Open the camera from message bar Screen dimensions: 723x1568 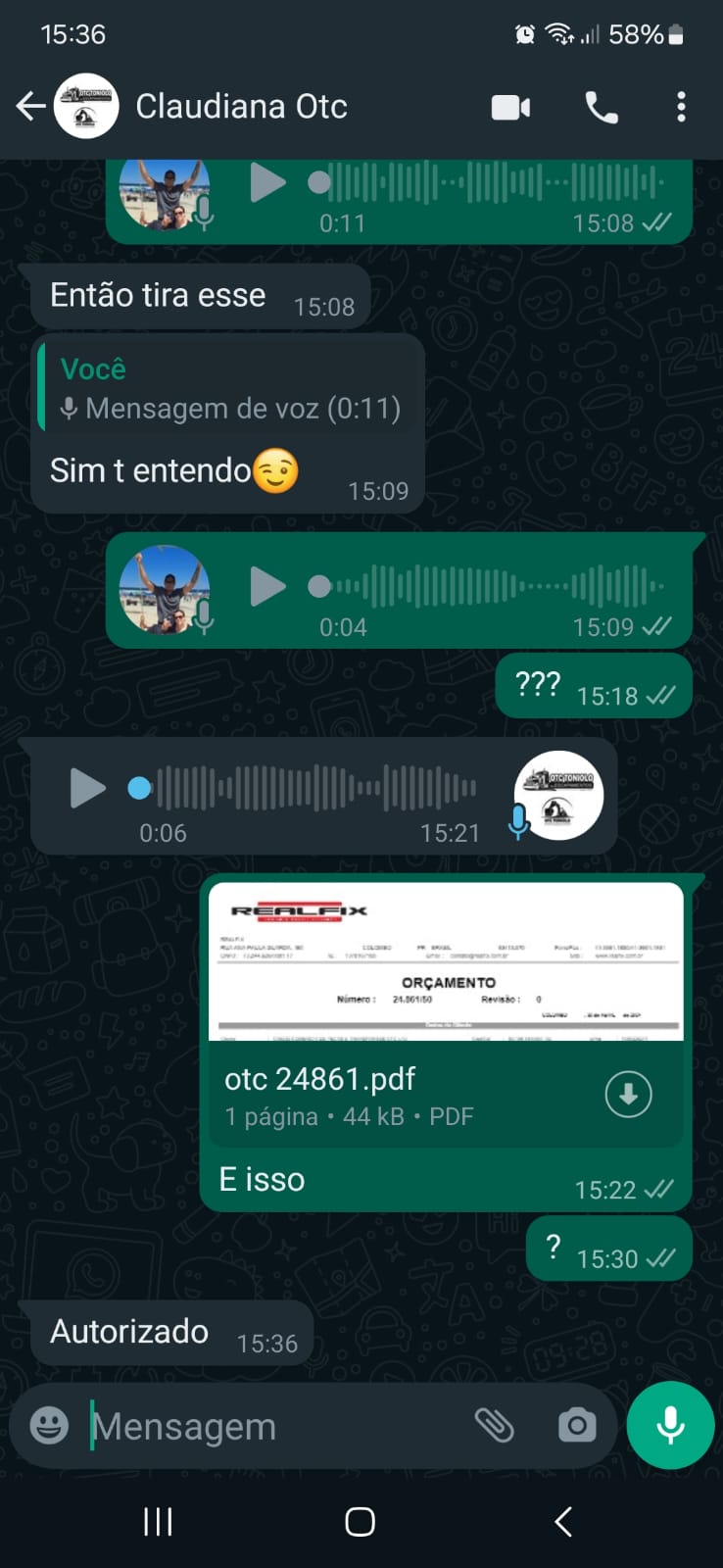(x=577, y=1425)
